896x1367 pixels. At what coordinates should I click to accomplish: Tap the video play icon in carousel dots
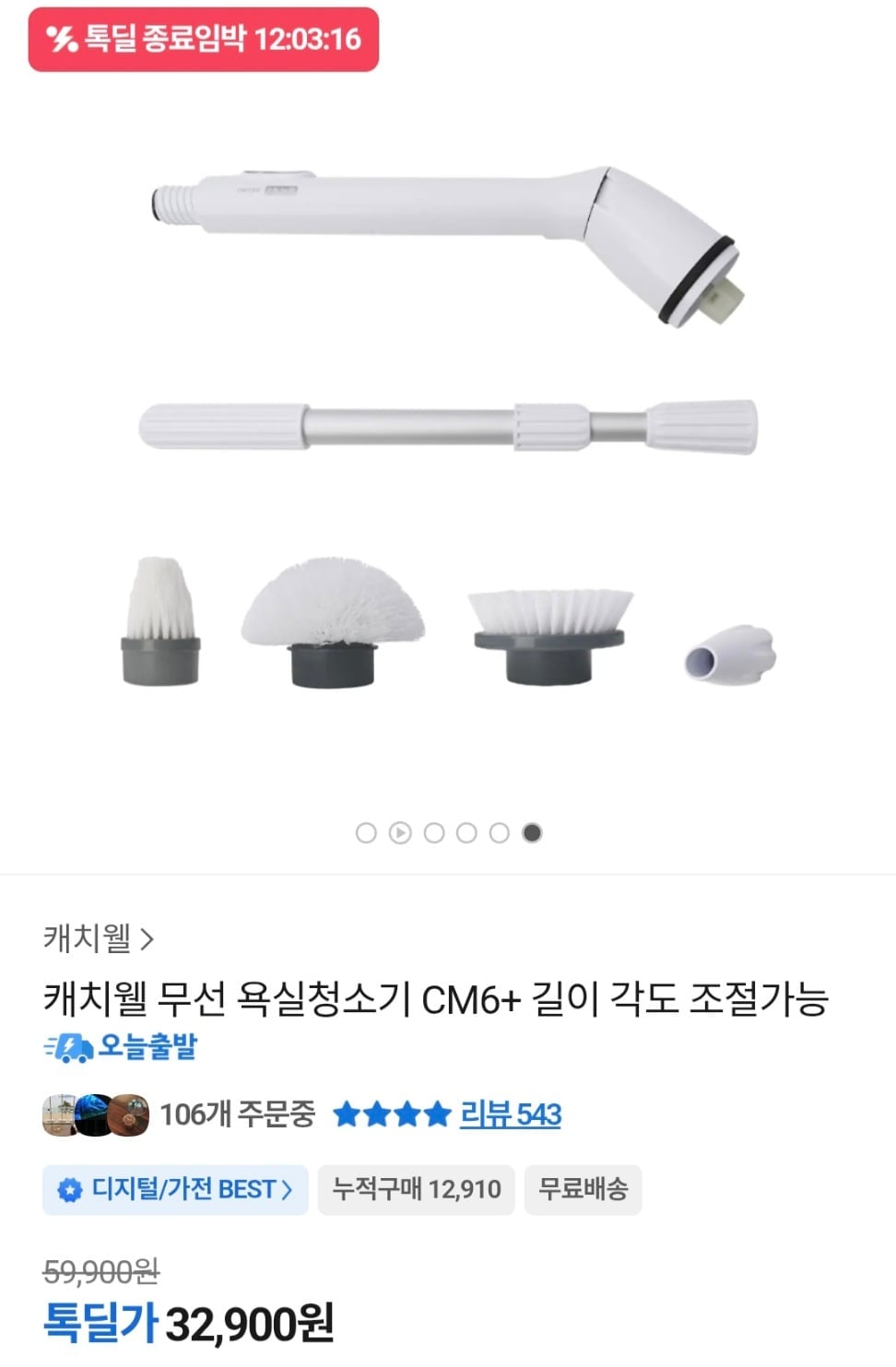point(399,831)
